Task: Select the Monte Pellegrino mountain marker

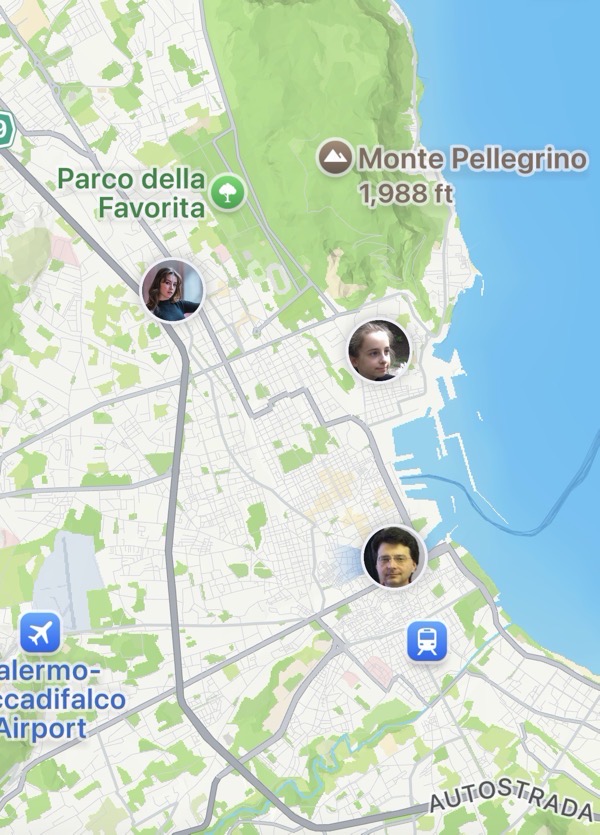Action: (x=335, y=157)
